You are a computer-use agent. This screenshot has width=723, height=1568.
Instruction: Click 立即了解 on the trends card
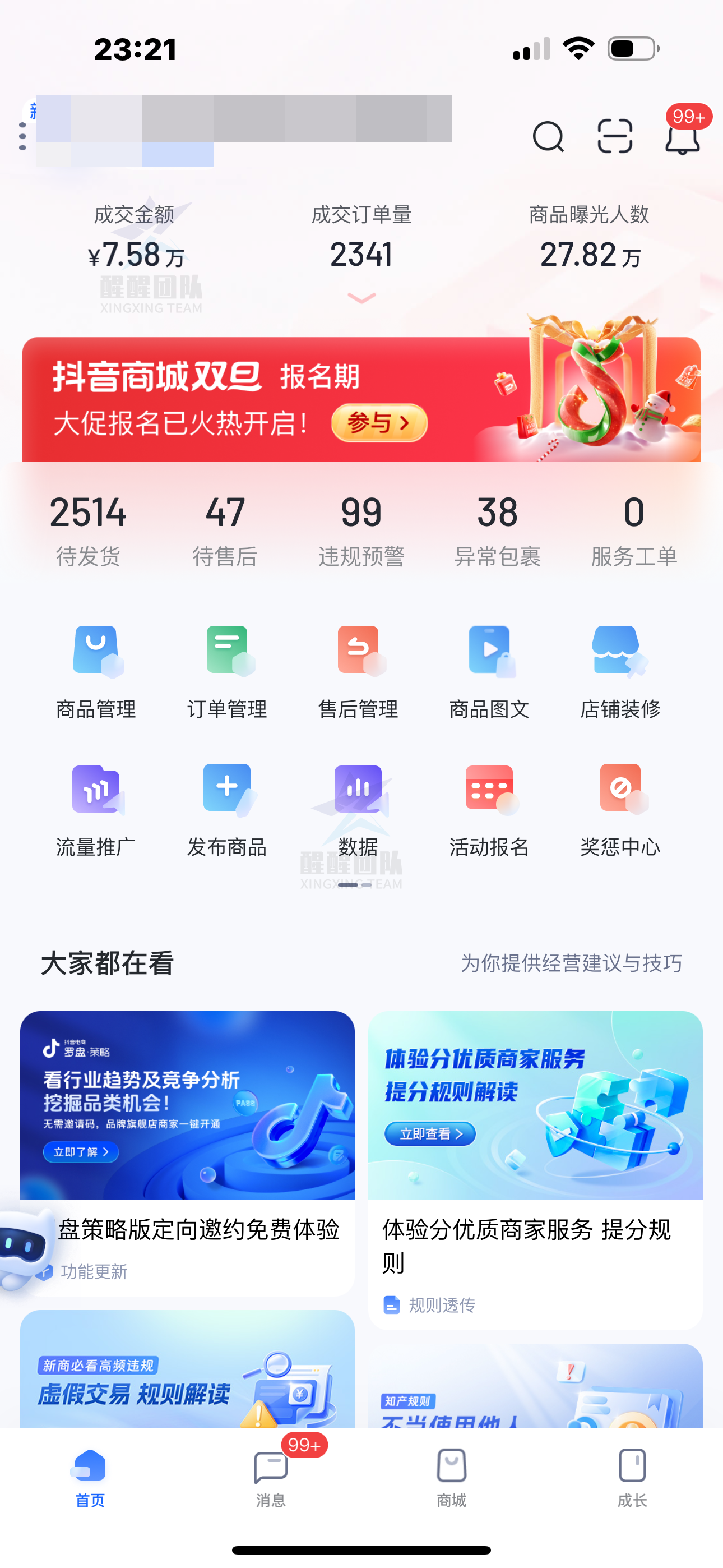81,1152
